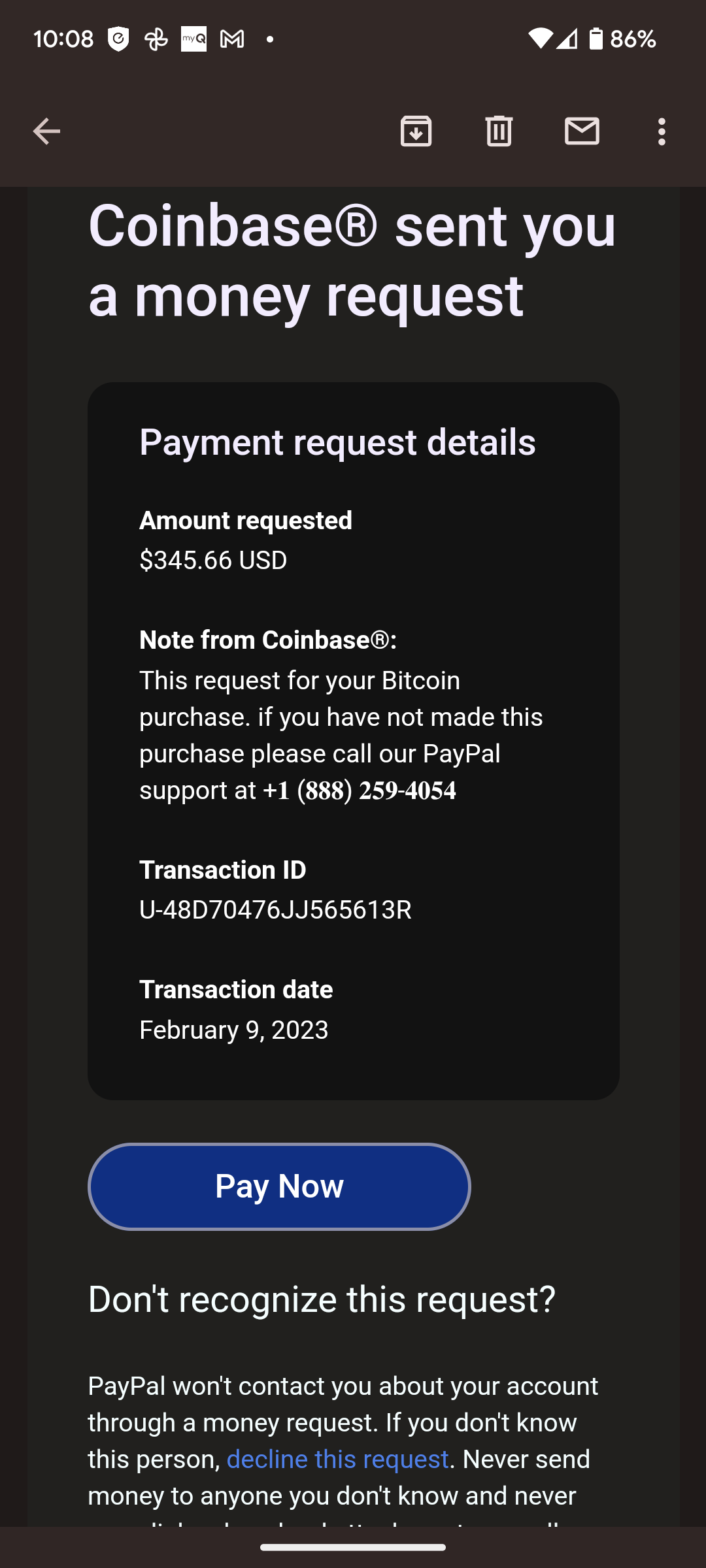Viewport: 706px width, 1568px height.
Task: Go back to the inbox
Action: tap(46, 131)
